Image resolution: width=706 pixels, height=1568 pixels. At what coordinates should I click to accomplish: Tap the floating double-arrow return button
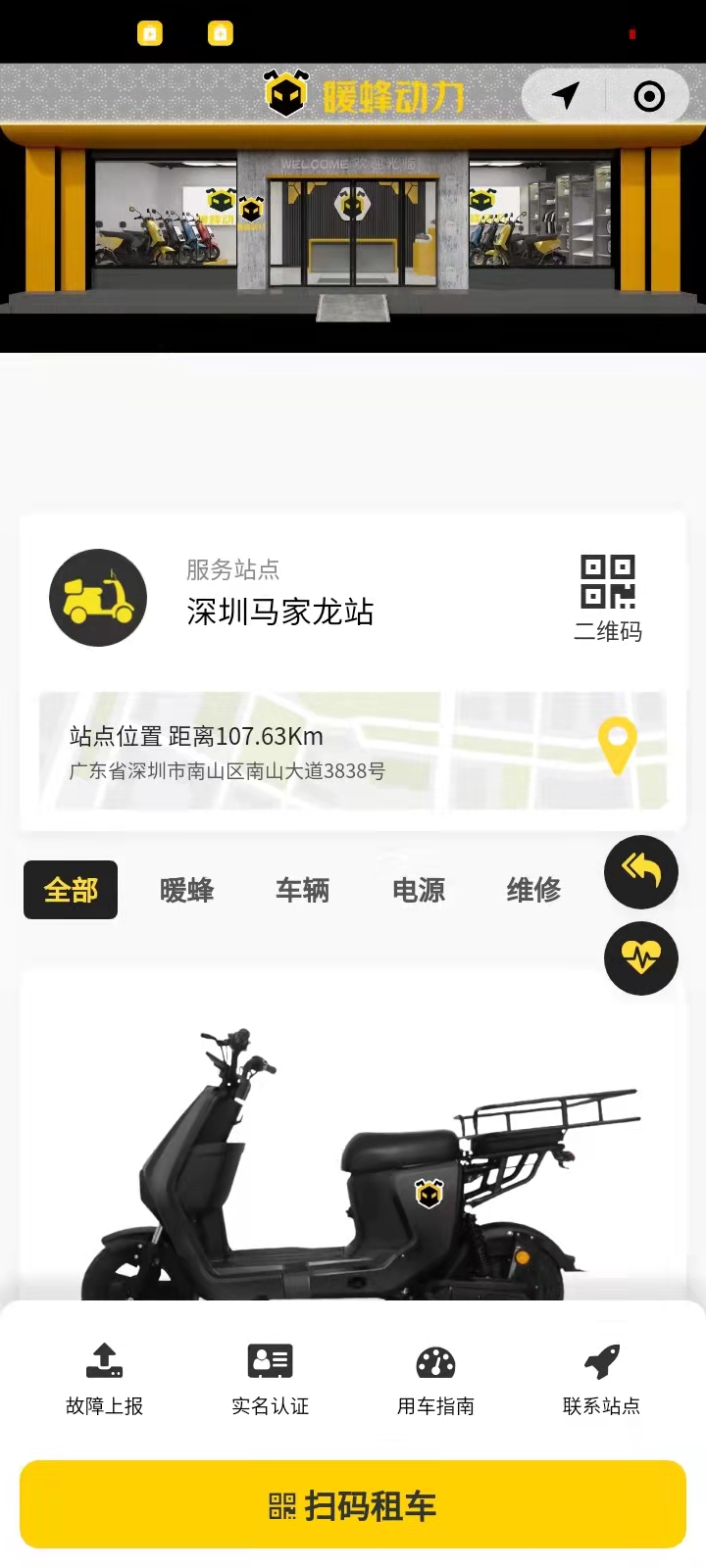tap(640, 871)
